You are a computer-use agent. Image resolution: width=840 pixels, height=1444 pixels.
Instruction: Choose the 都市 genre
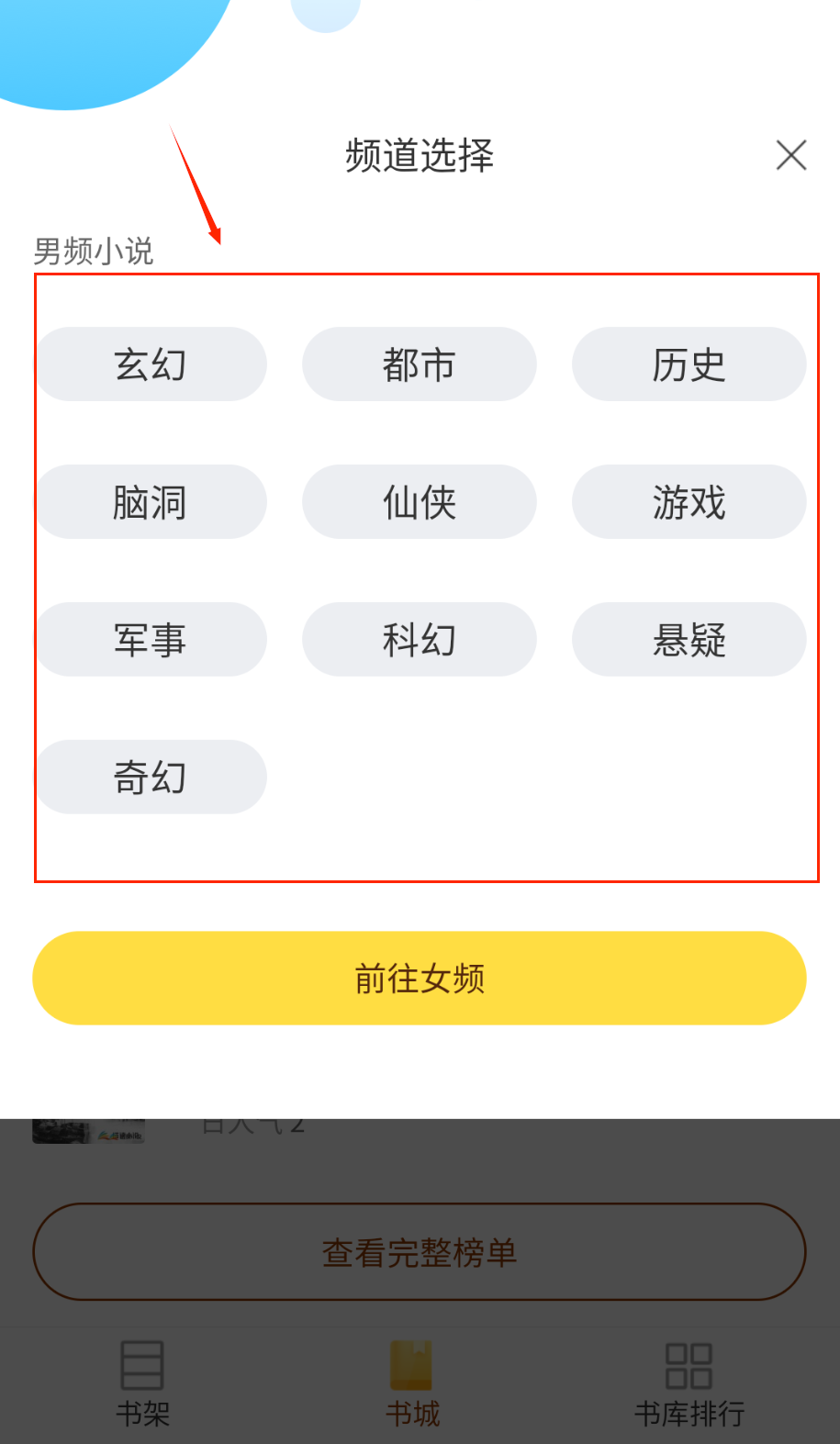420,364
